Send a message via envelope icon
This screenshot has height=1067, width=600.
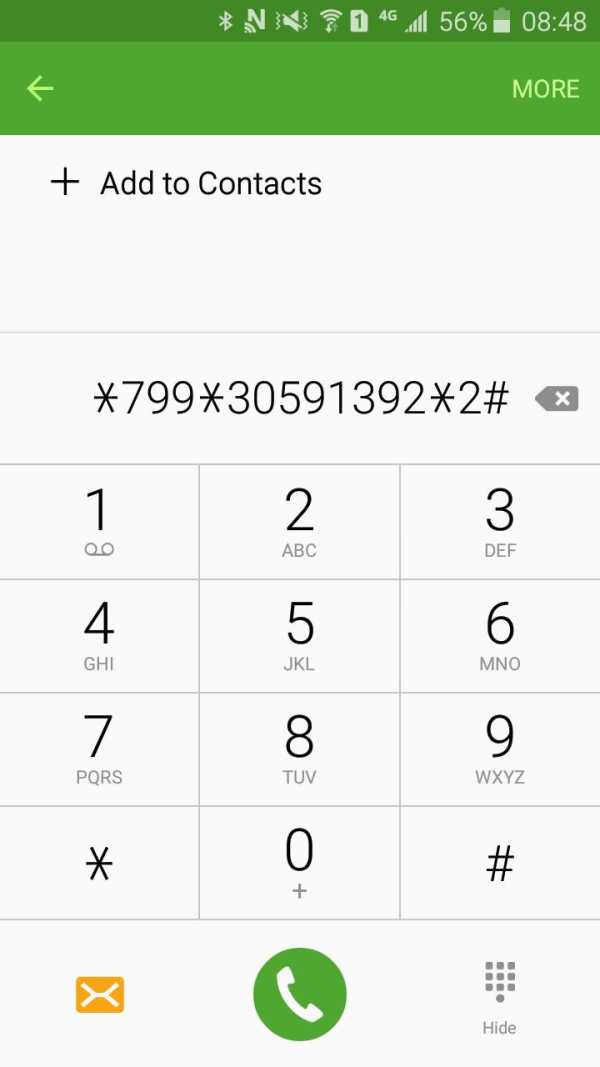coord(100,994)
